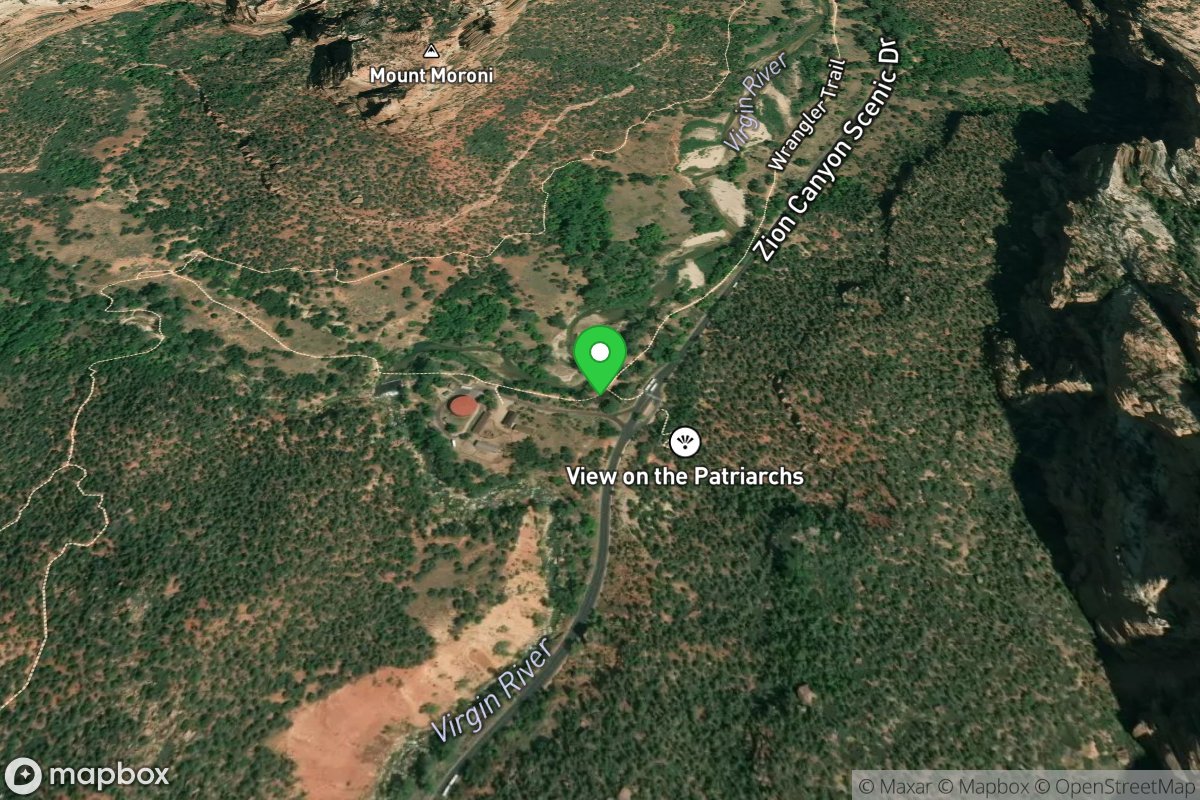Image resolution: width=1200 pixels, height=800 pixels.
Task: Select the View on the Patriarchs viewpoint
Action: click(684, 441)
